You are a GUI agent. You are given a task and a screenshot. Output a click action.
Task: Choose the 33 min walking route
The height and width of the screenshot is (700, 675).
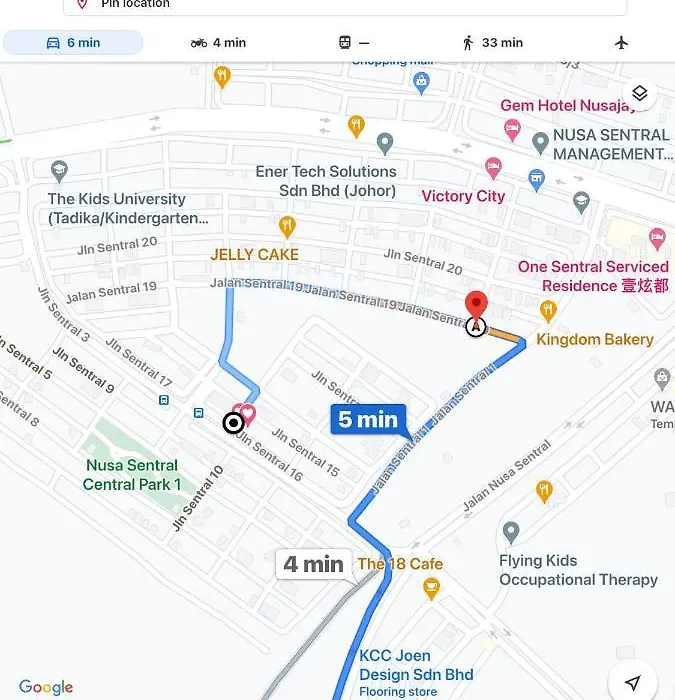[492, 43]
